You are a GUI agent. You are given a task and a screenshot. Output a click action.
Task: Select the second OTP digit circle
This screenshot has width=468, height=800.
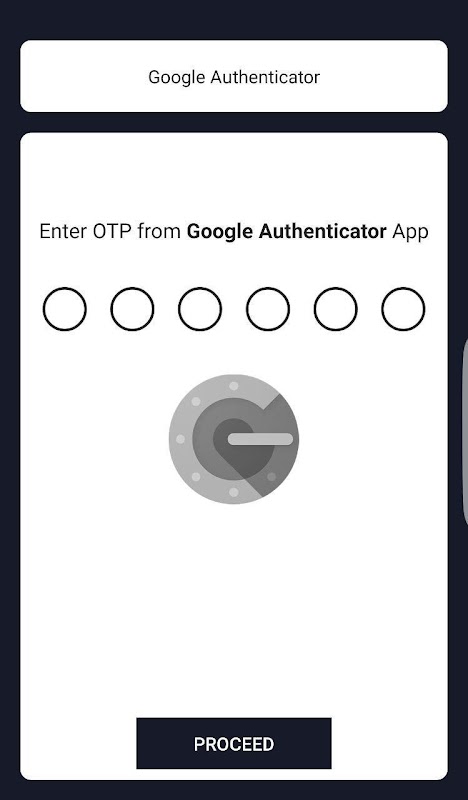[132, 309]
